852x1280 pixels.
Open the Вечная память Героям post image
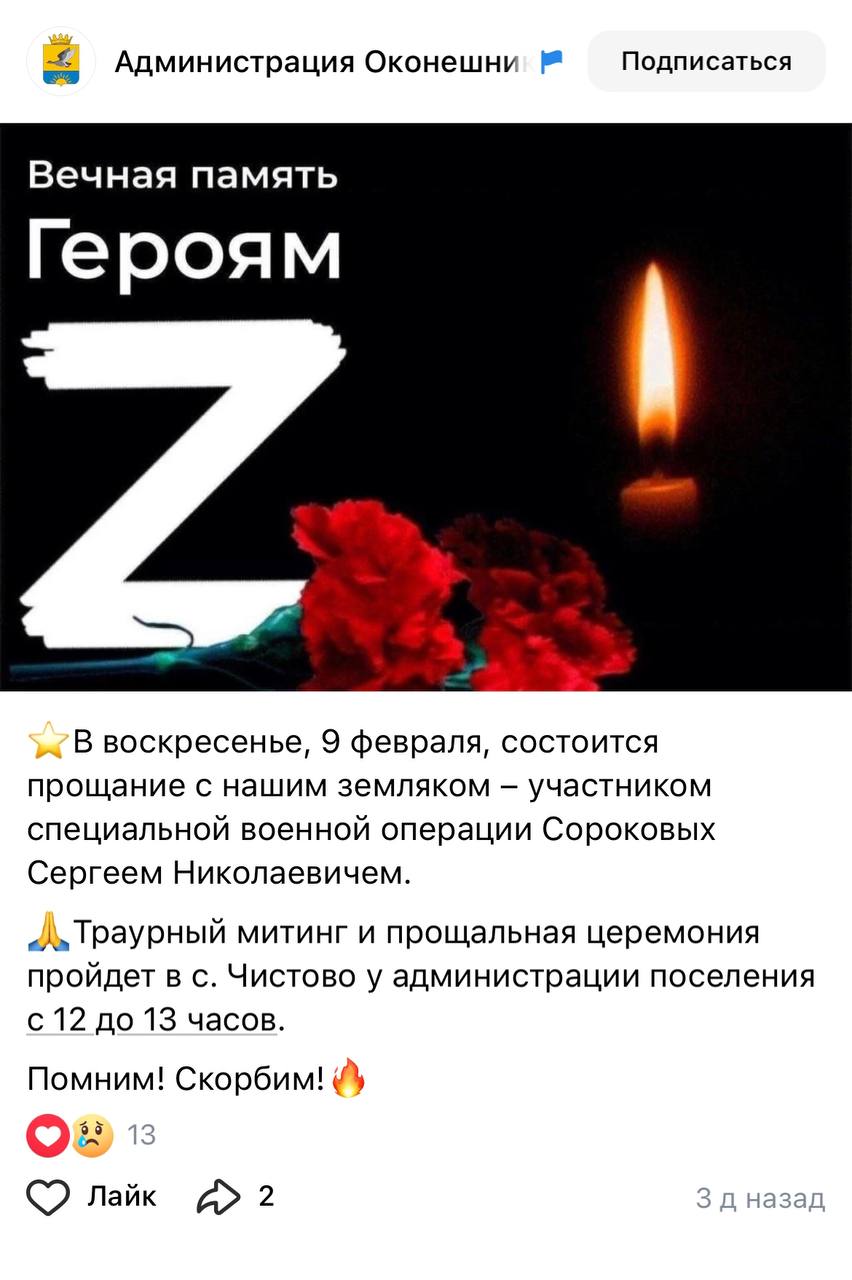click(426, 406)
